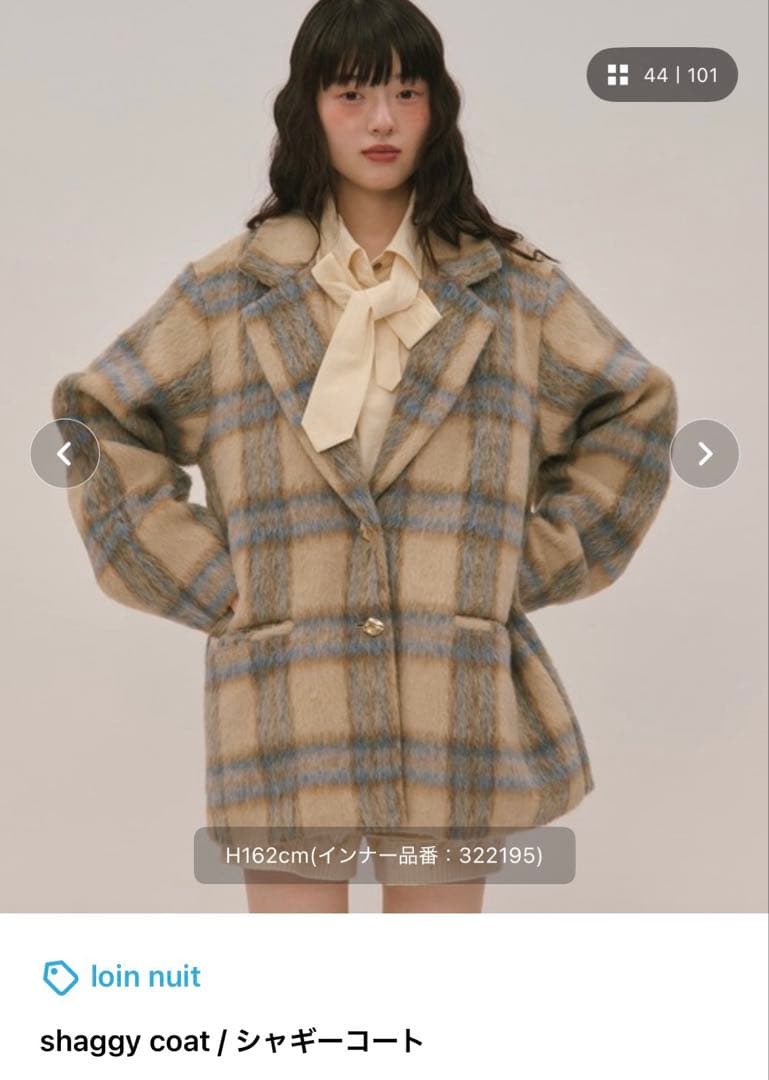The width and height of the screenshot is (769, 1080).
Task: Show the next product photo
Action: point(704,454)
